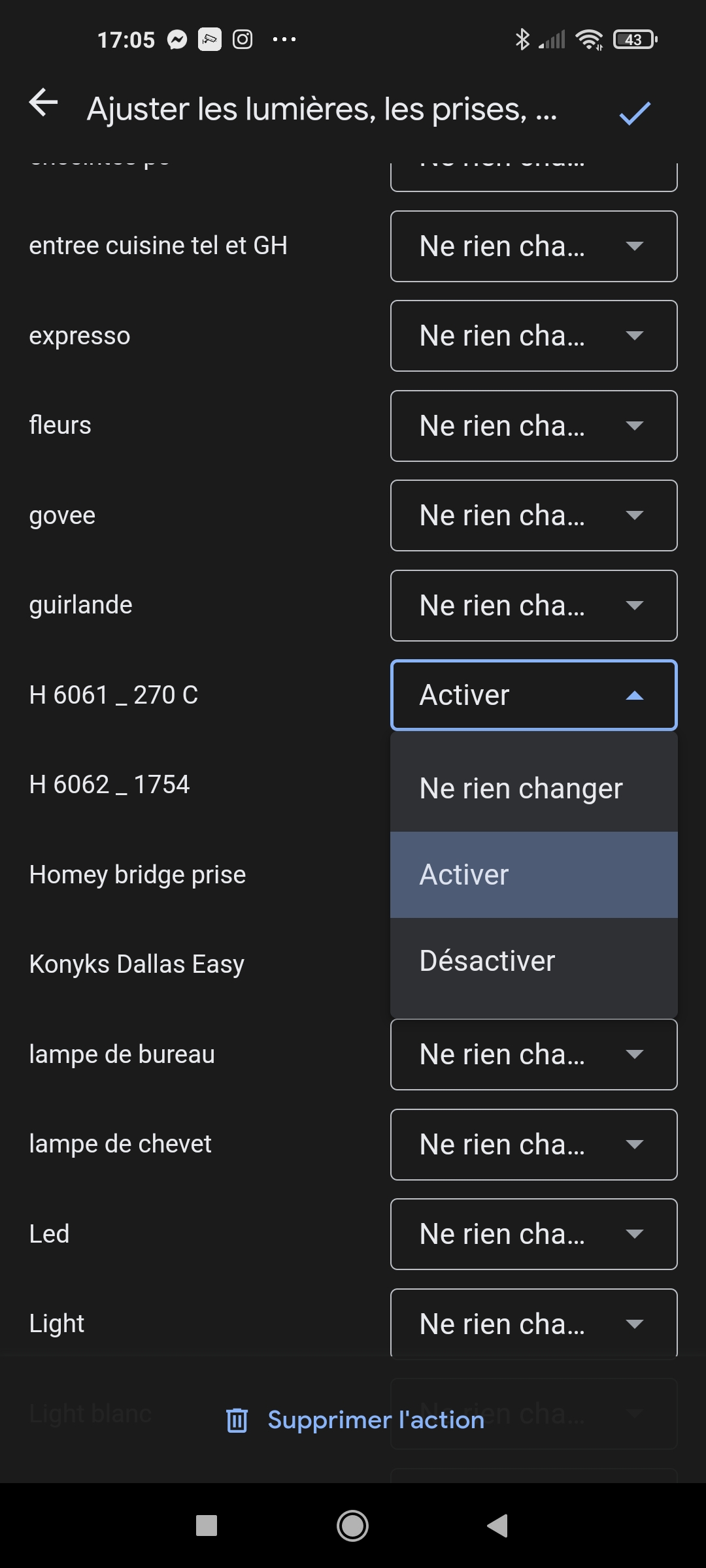The width and height of the screenshot is (706, 1568).
Task: Tap "Supprimer l'action" to delete the action
Action: tap(355, 1420)
